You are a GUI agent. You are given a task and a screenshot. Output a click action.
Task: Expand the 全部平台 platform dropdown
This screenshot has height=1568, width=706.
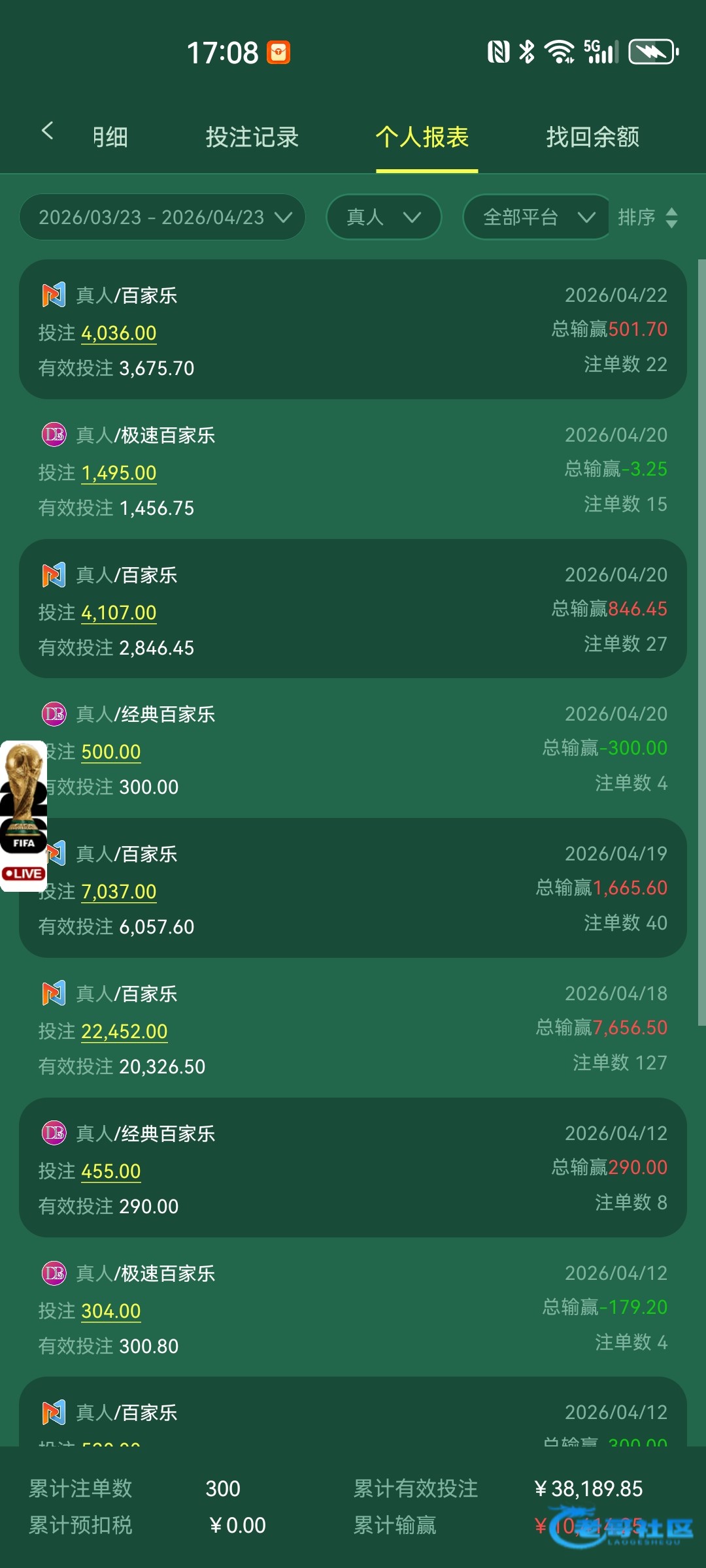click(537, 217)
